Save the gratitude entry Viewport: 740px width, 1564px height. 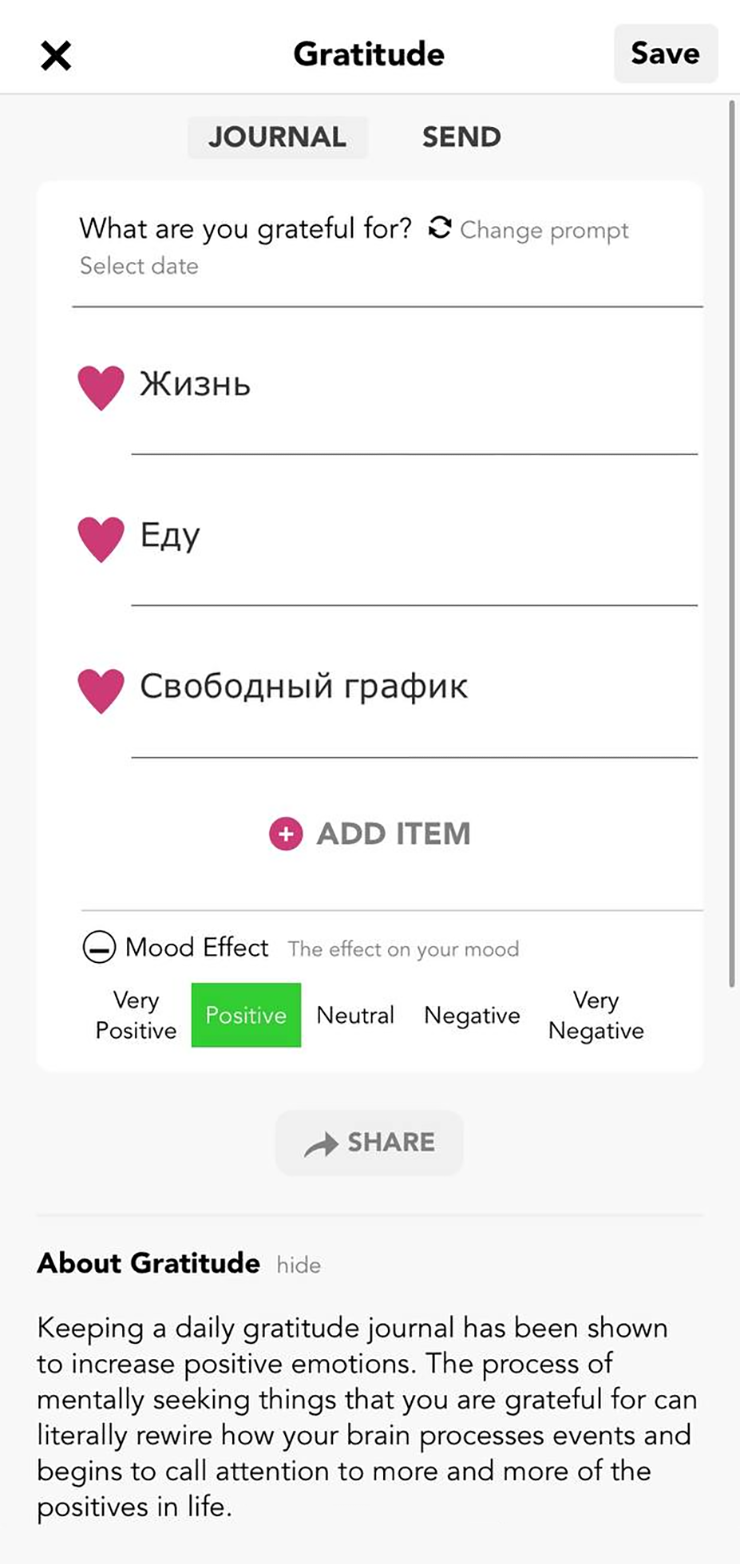click(x=665, y=53)
